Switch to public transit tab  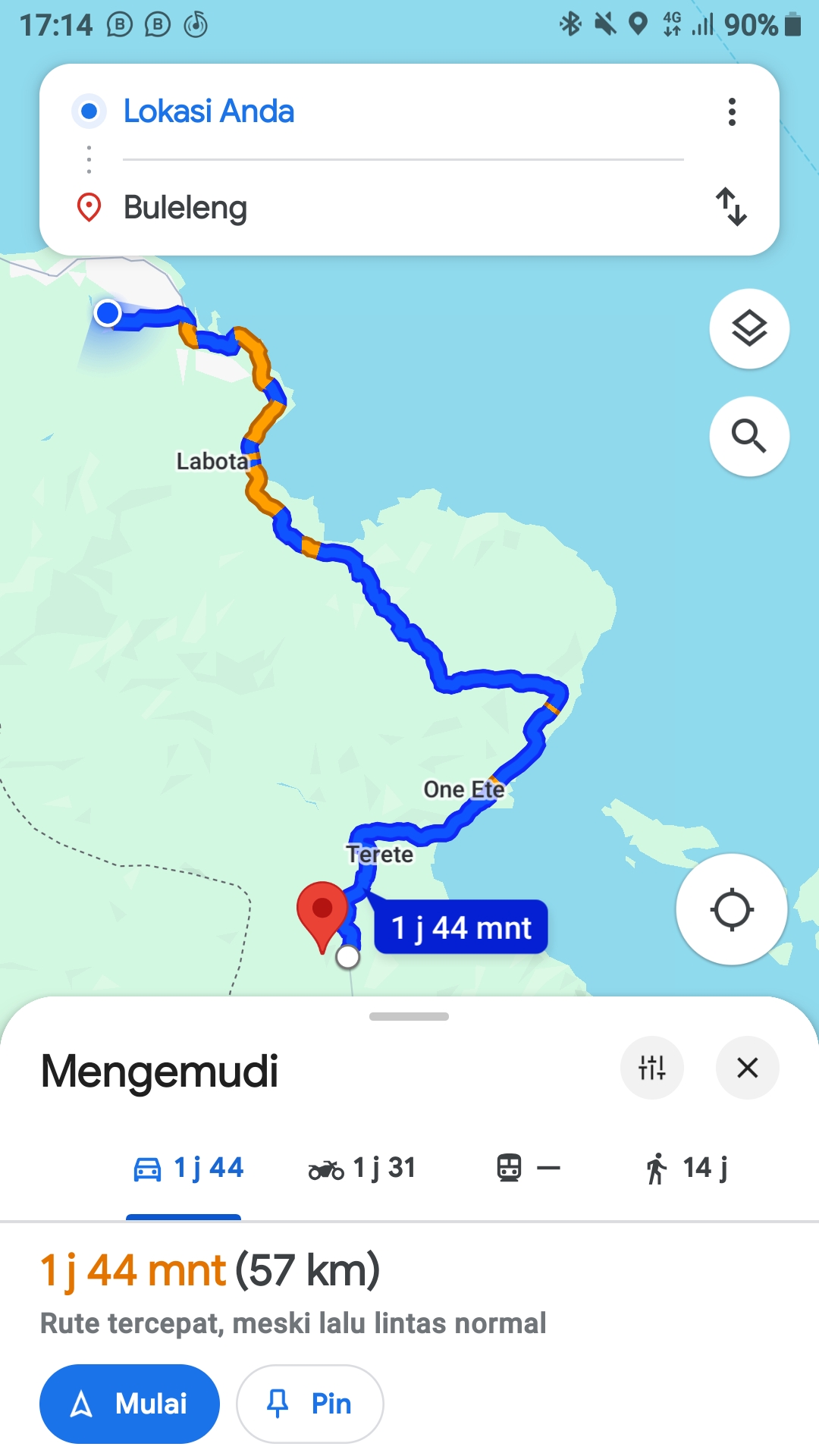(x=529, y=1168)
